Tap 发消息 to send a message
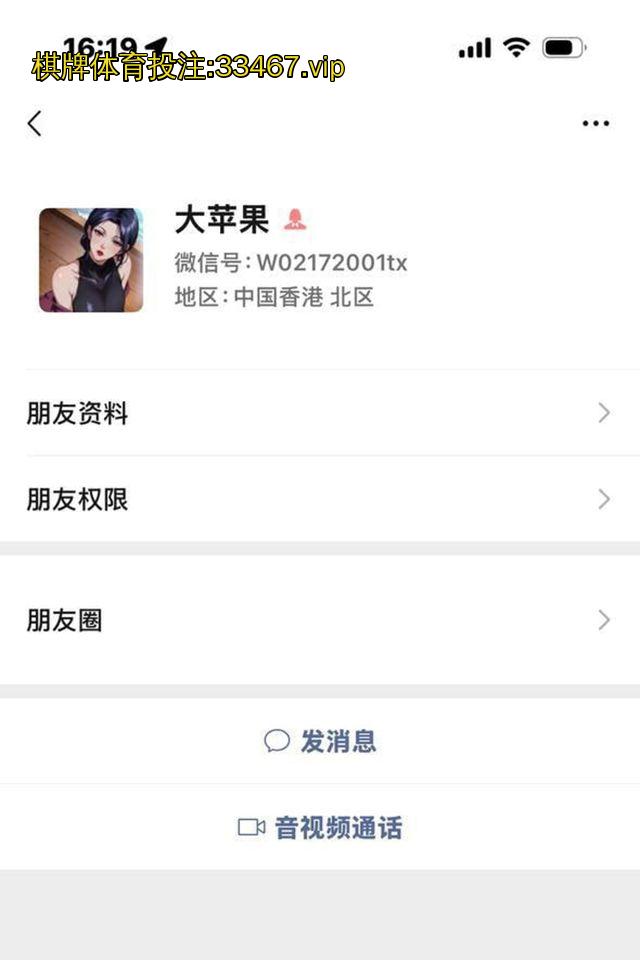This screenshot has width=640, height=960. [320, 741]
